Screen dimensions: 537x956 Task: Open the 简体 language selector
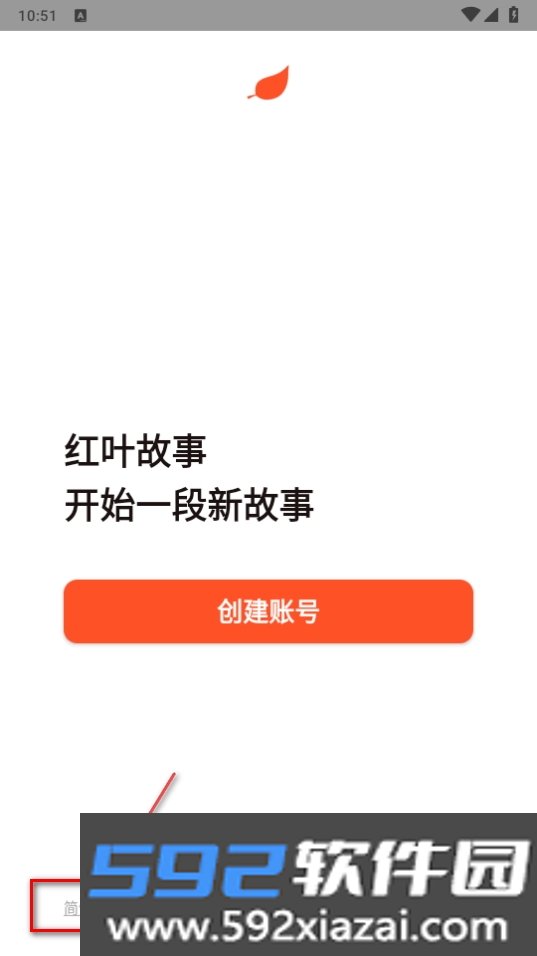[71, 908]
